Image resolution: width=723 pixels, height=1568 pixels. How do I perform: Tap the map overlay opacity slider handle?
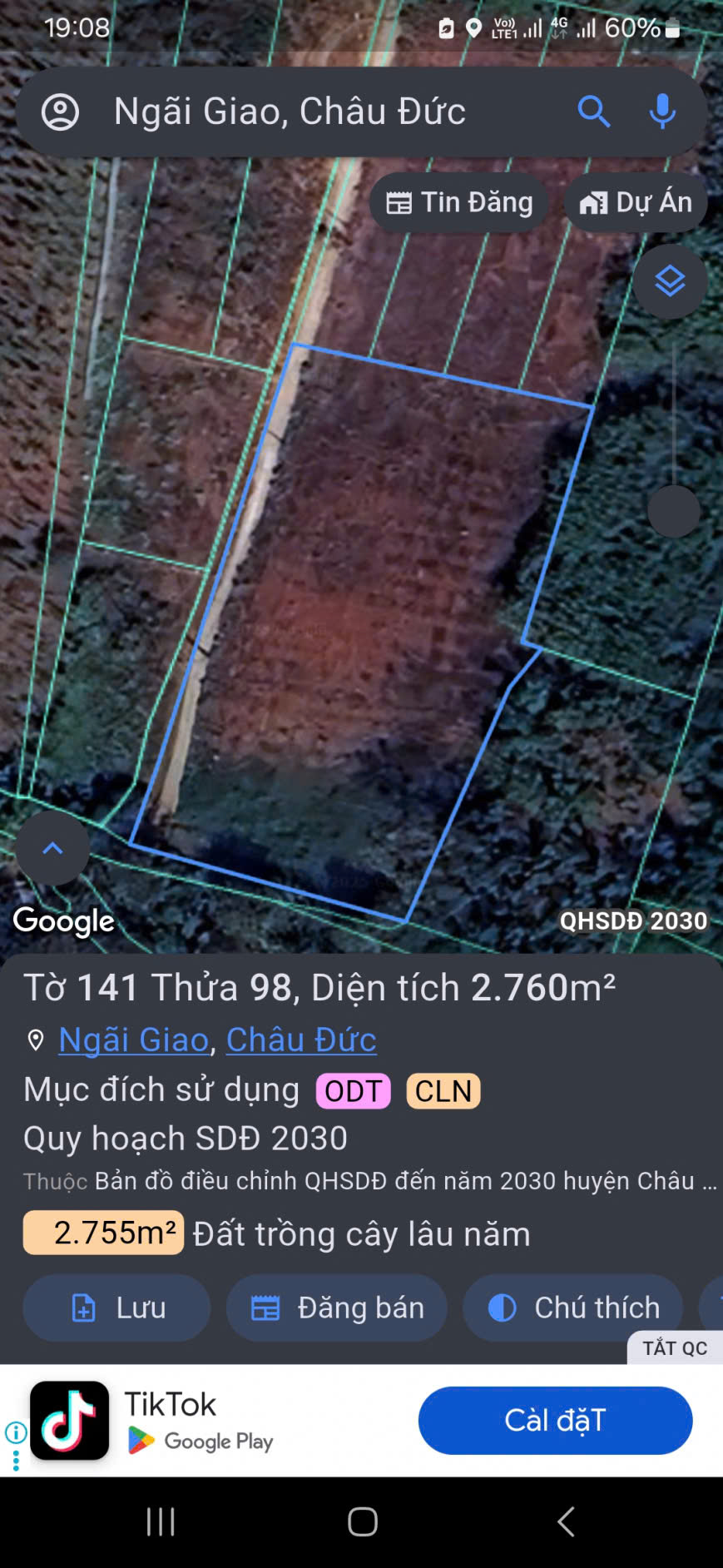(x=673, y=511)
